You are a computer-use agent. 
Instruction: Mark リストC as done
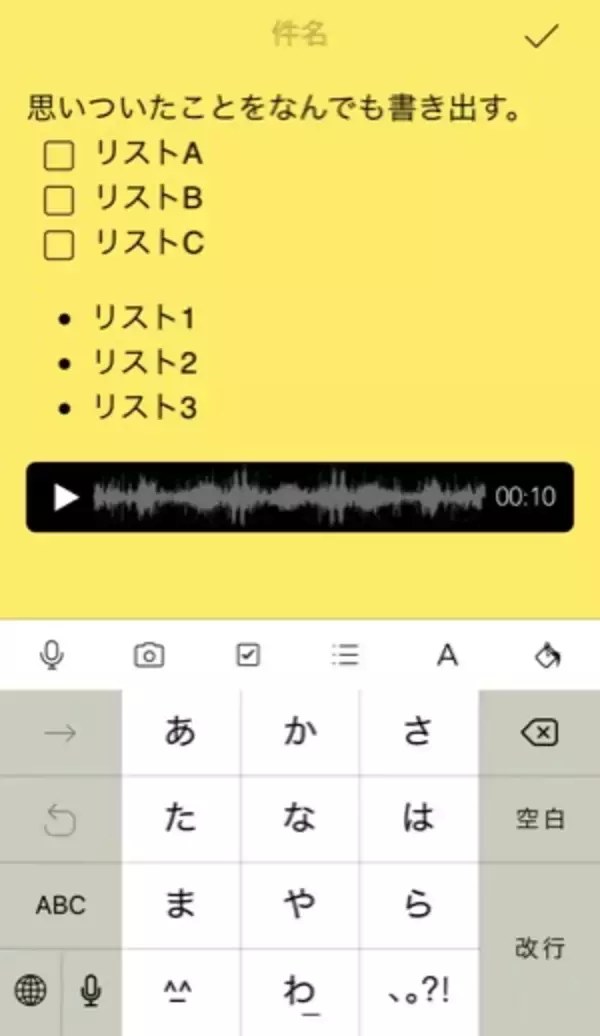point(60,244)
